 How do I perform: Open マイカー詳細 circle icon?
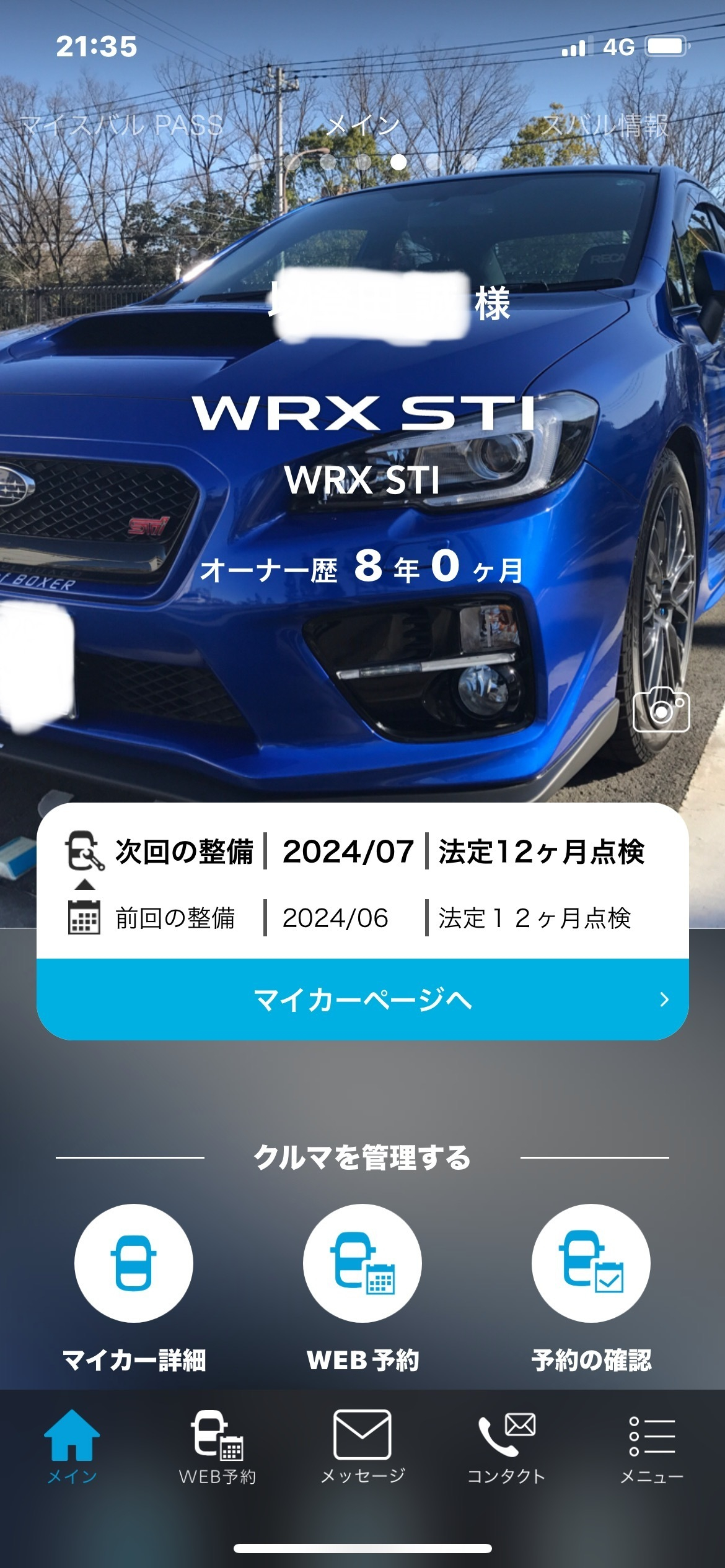click(134, 1263)
